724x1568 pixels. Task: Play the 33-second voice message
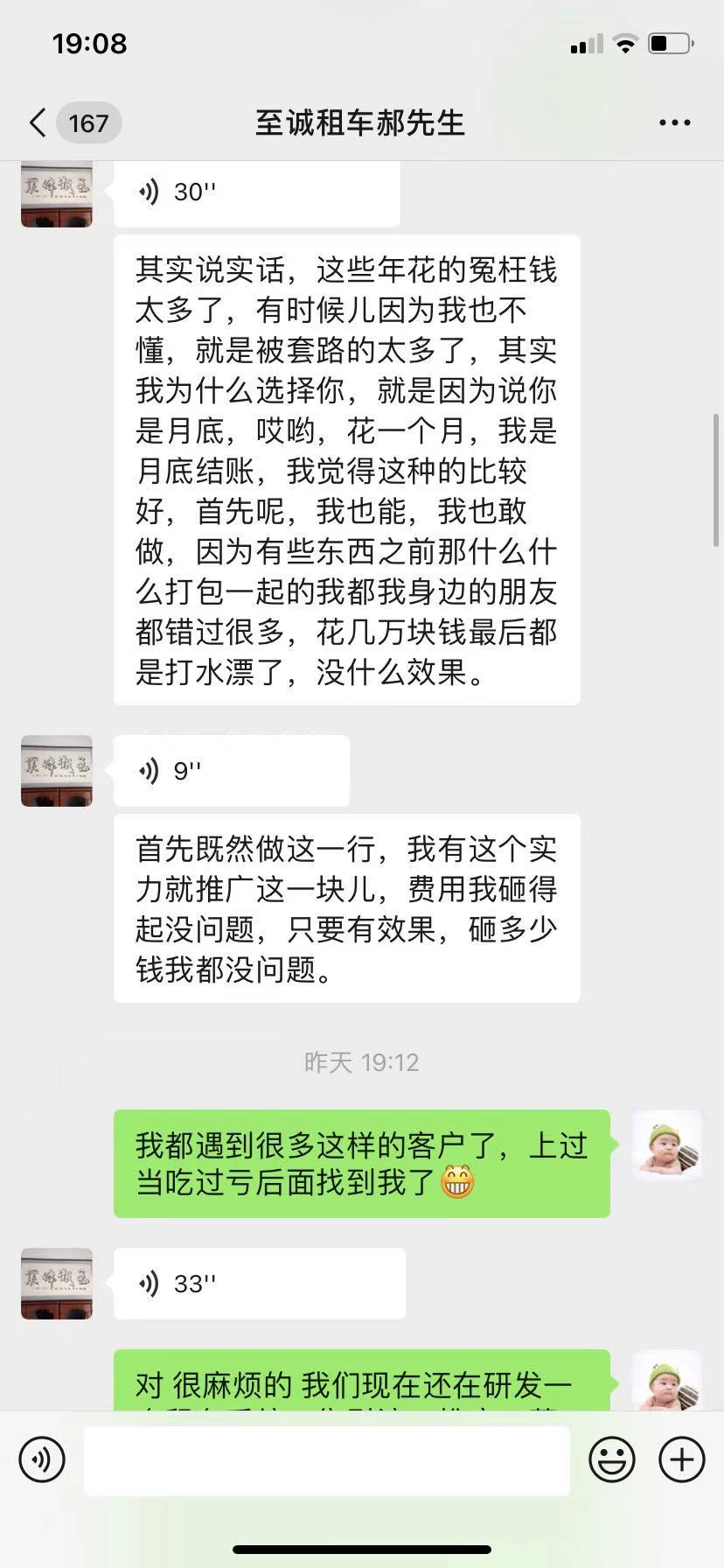[259, 1284]
